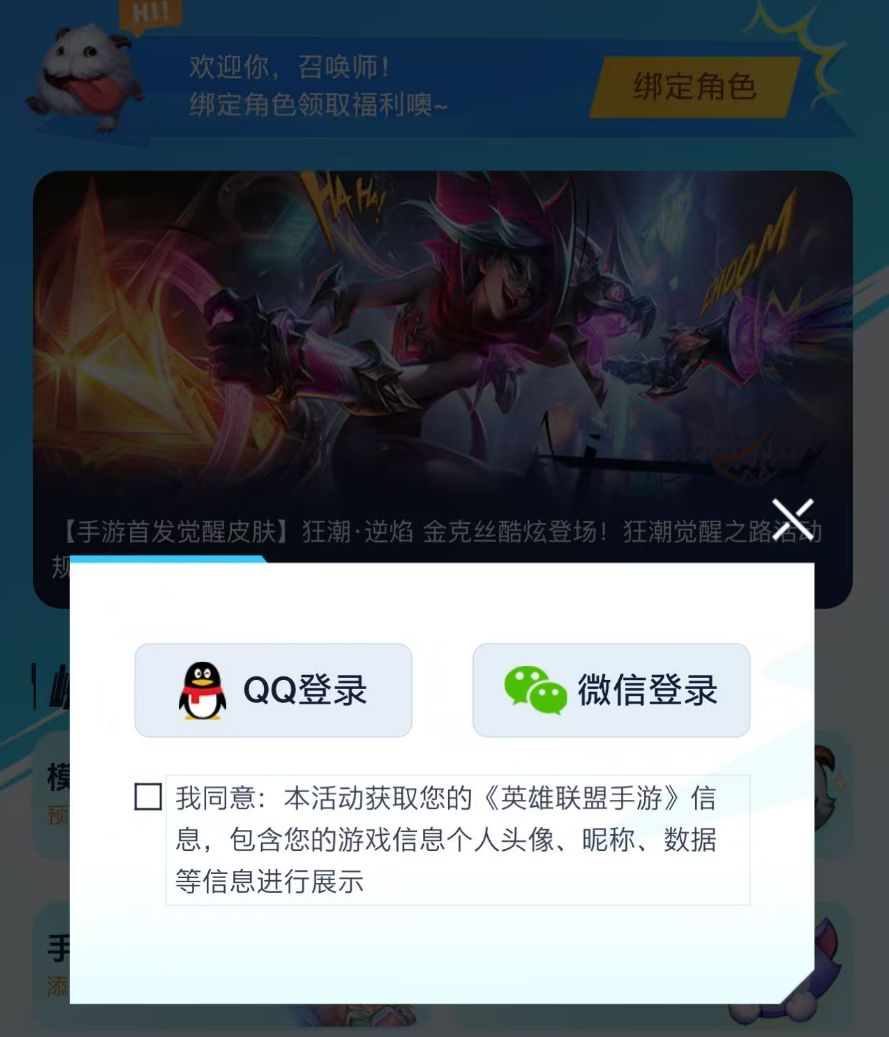
Task: Click the green WeChat icon
Action: (x=535, y=690)
